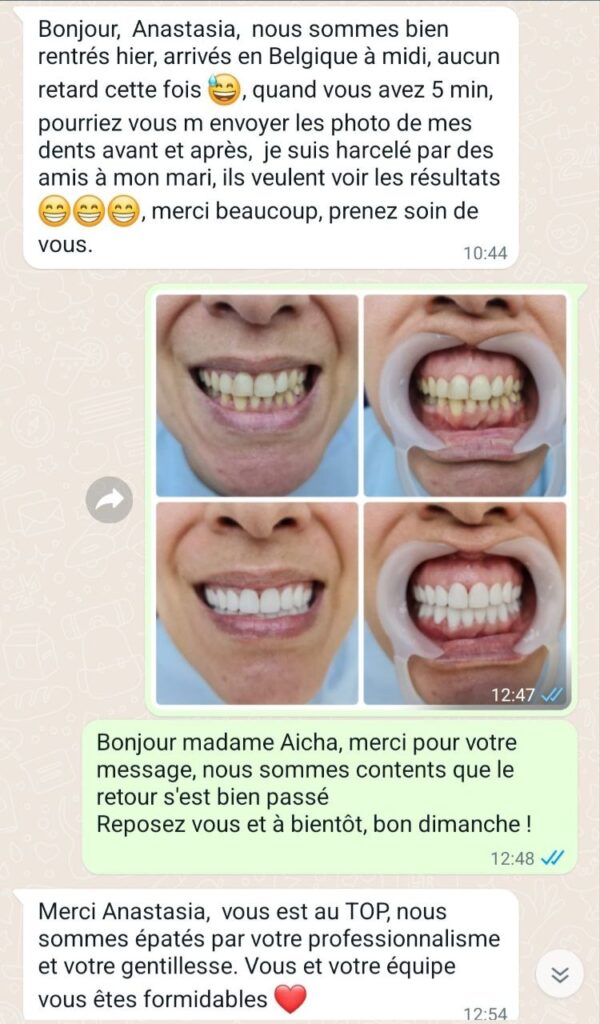Jump to the latest messages

559,974
